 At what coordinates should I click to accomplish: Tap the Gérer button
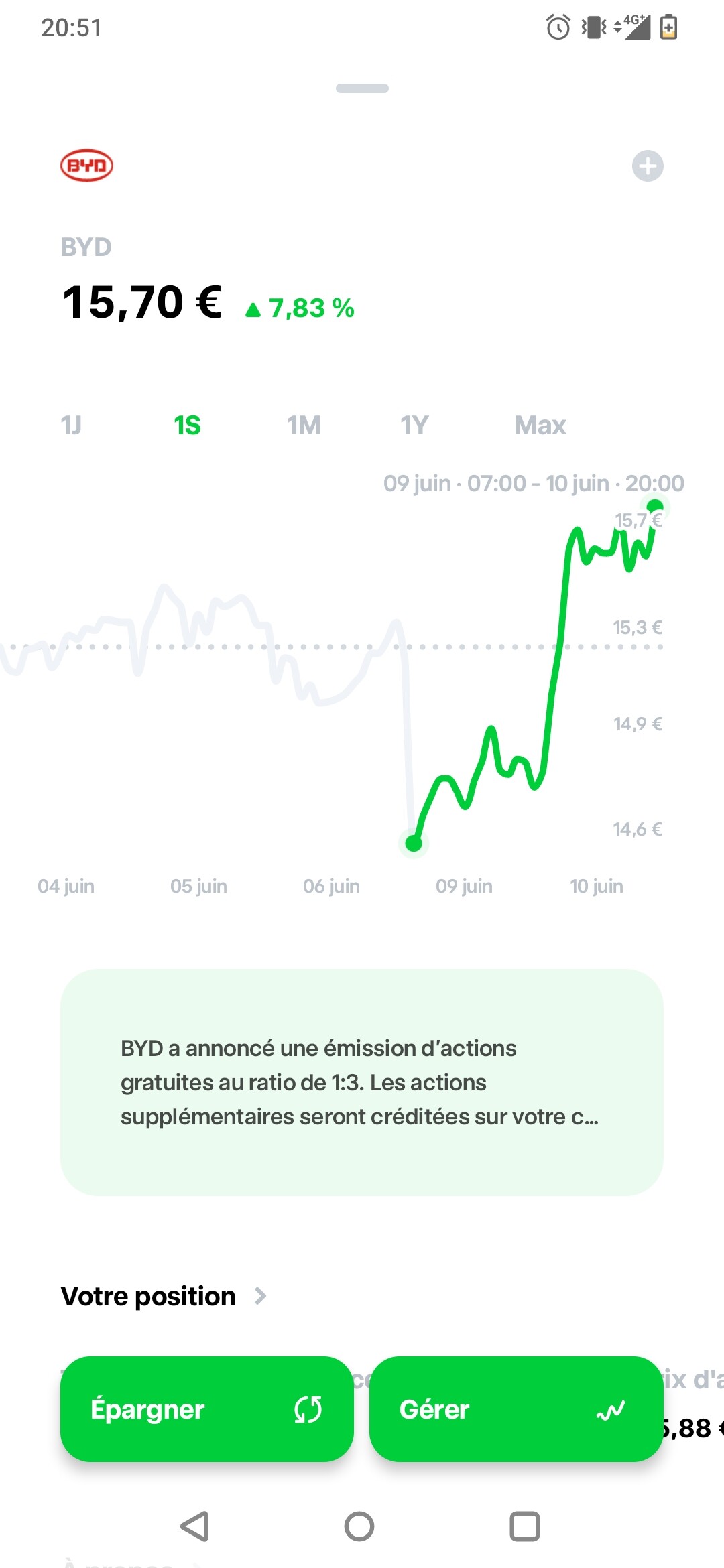516,1409
